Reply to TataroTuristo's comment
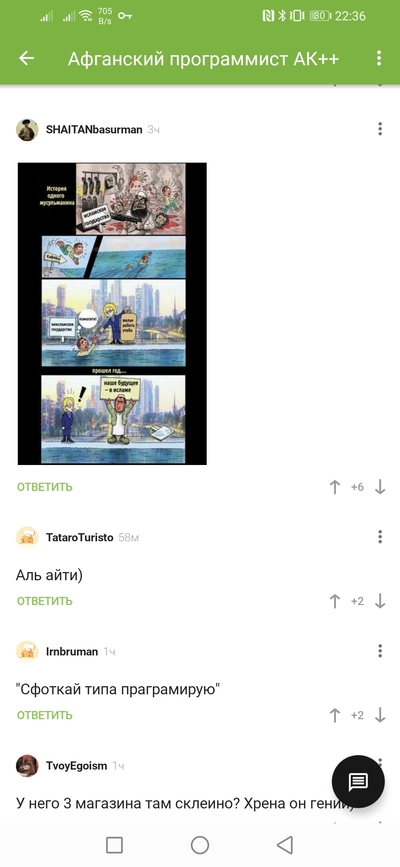This screenshot has height=867, width=400. tap(44, 601)
